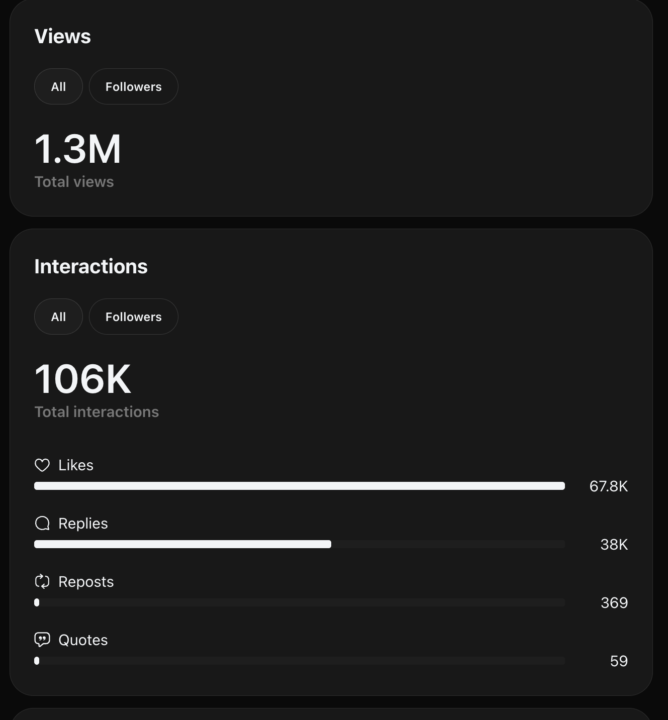Image resolution: width=668 pixels, height=720 pixels.
Task: Select the Followers chip under Views
Action: (133, 87)
